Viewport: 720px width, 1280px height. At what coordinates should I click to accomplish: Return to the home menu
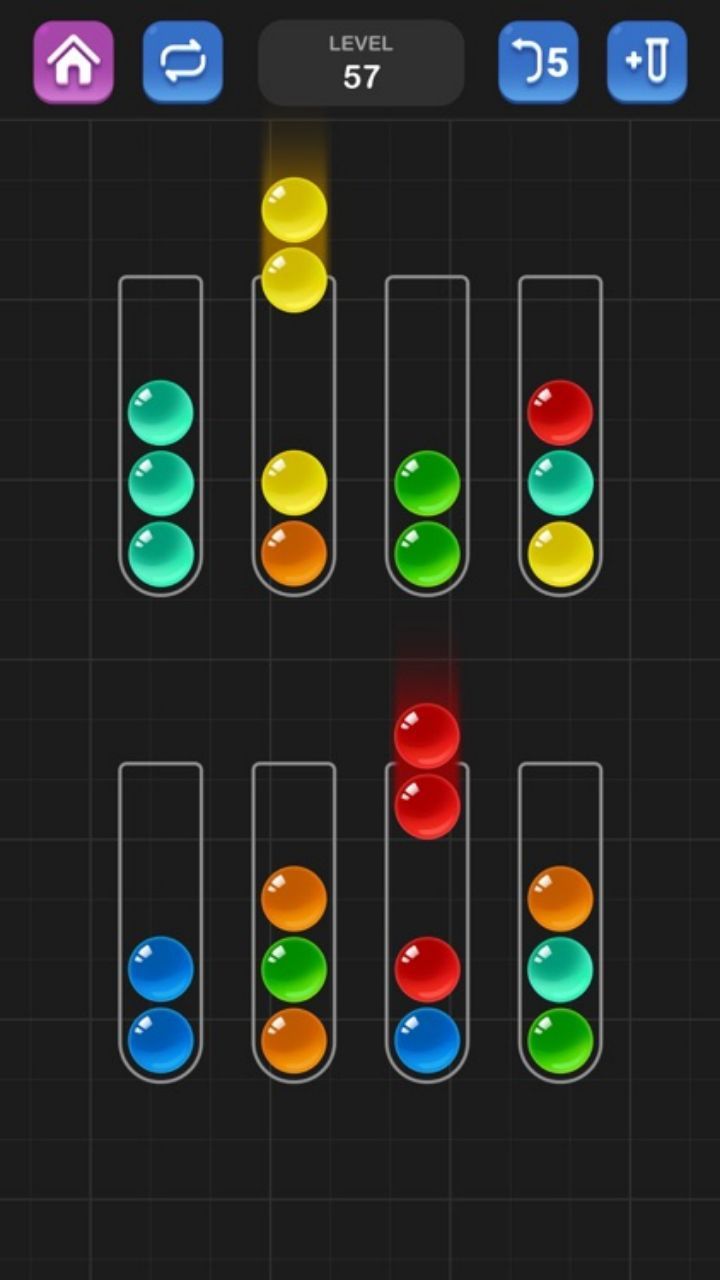point(73,62)
